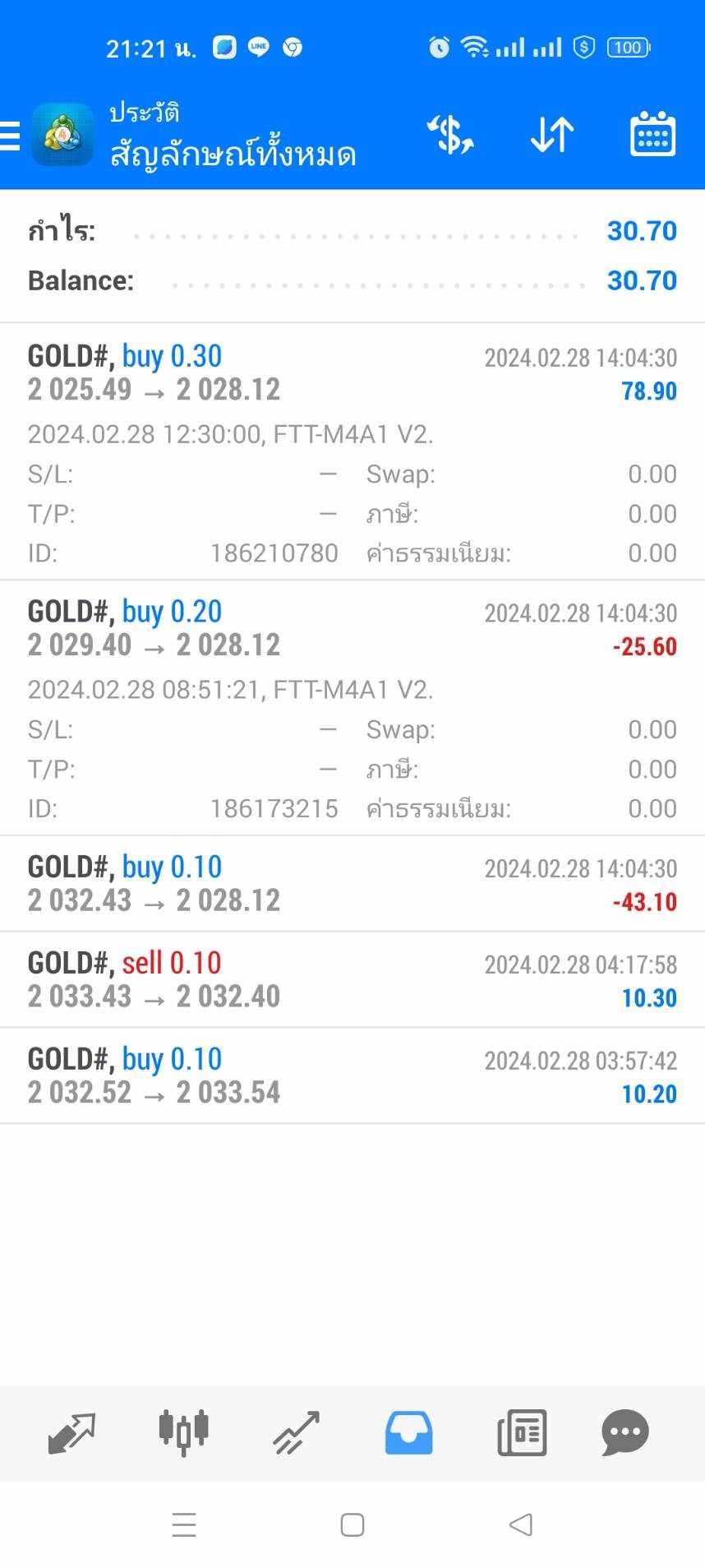This screenshot has height=1568, width=705.
Task: Go to the system home button
Action: click(352, 1524)
